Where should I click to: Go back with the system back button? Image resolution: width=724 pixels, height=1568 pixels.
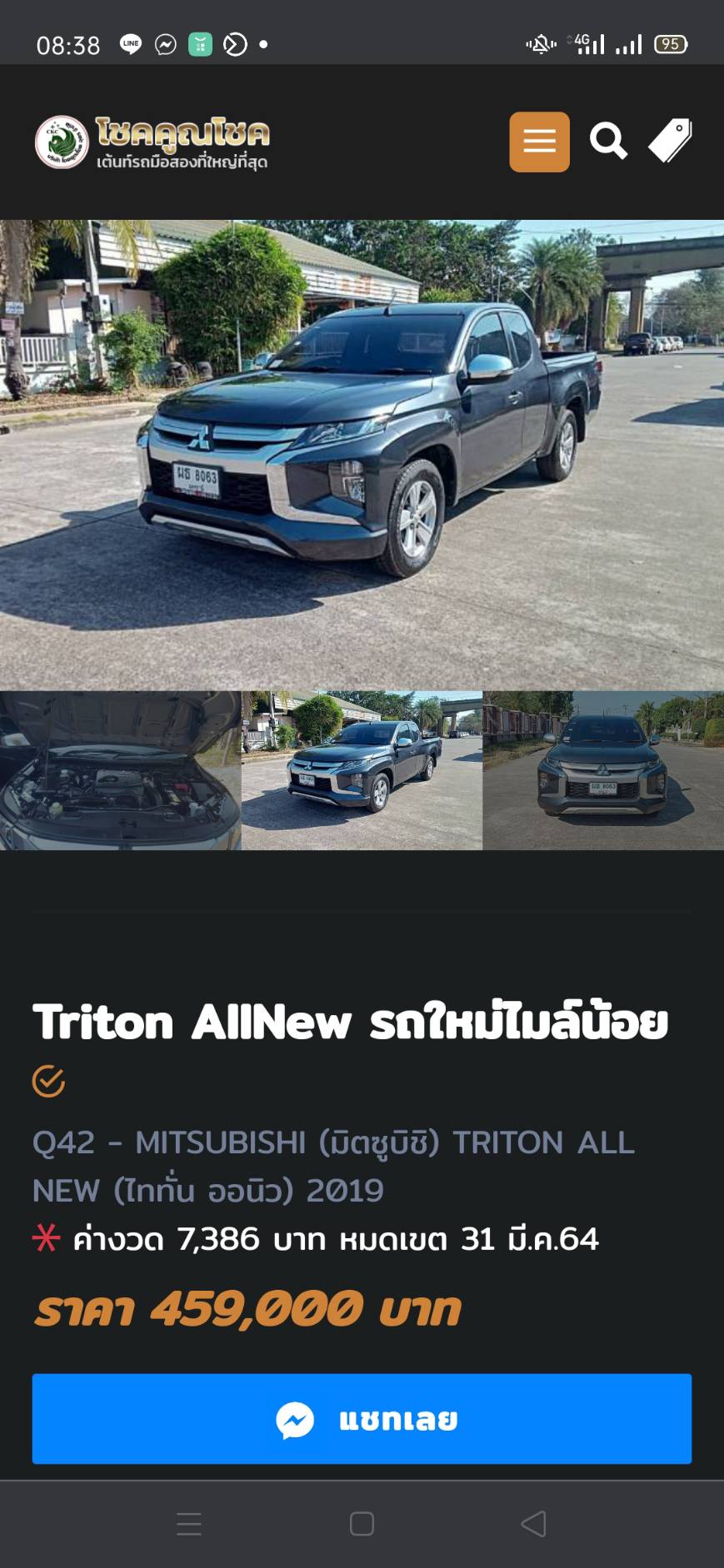[533, 1524]
